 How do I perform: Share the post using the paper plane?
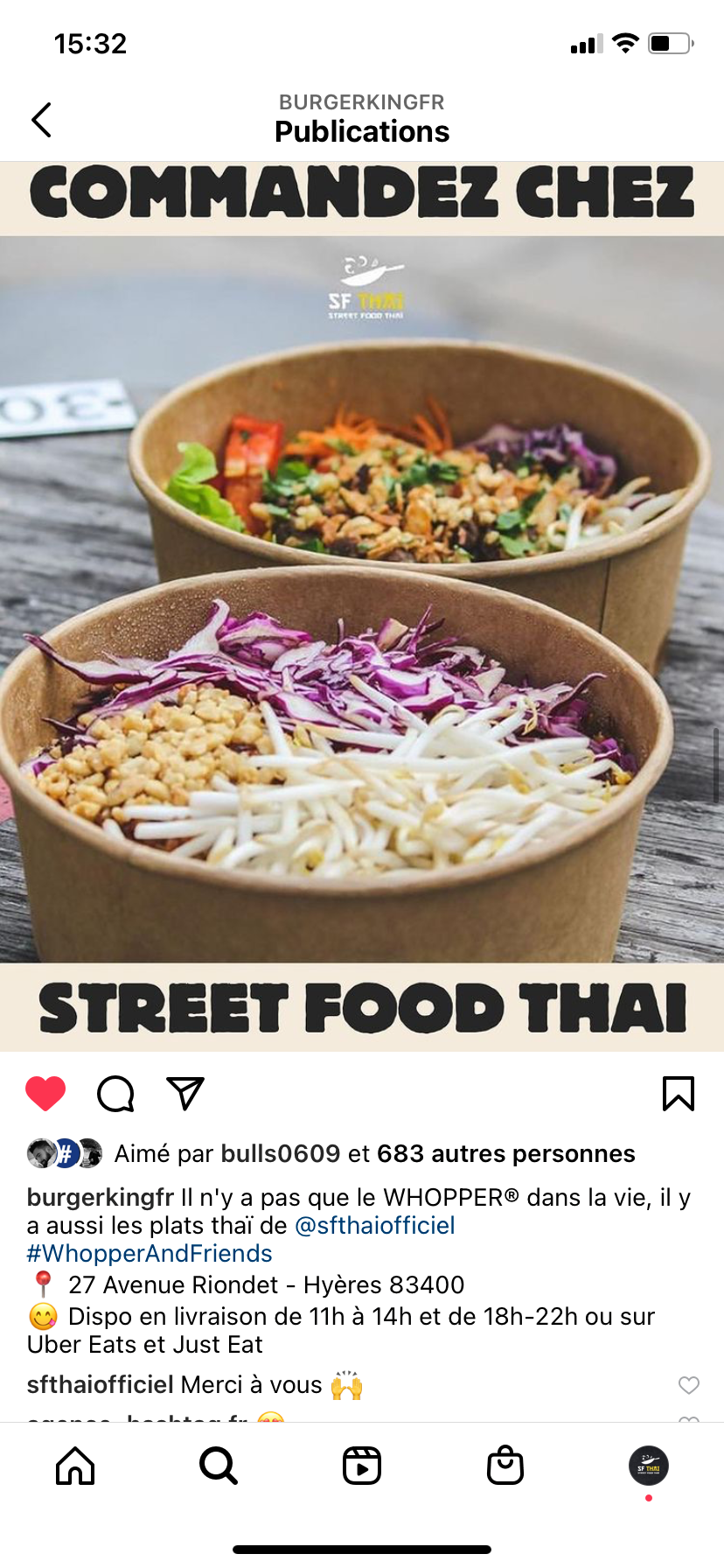point(185,1094)
